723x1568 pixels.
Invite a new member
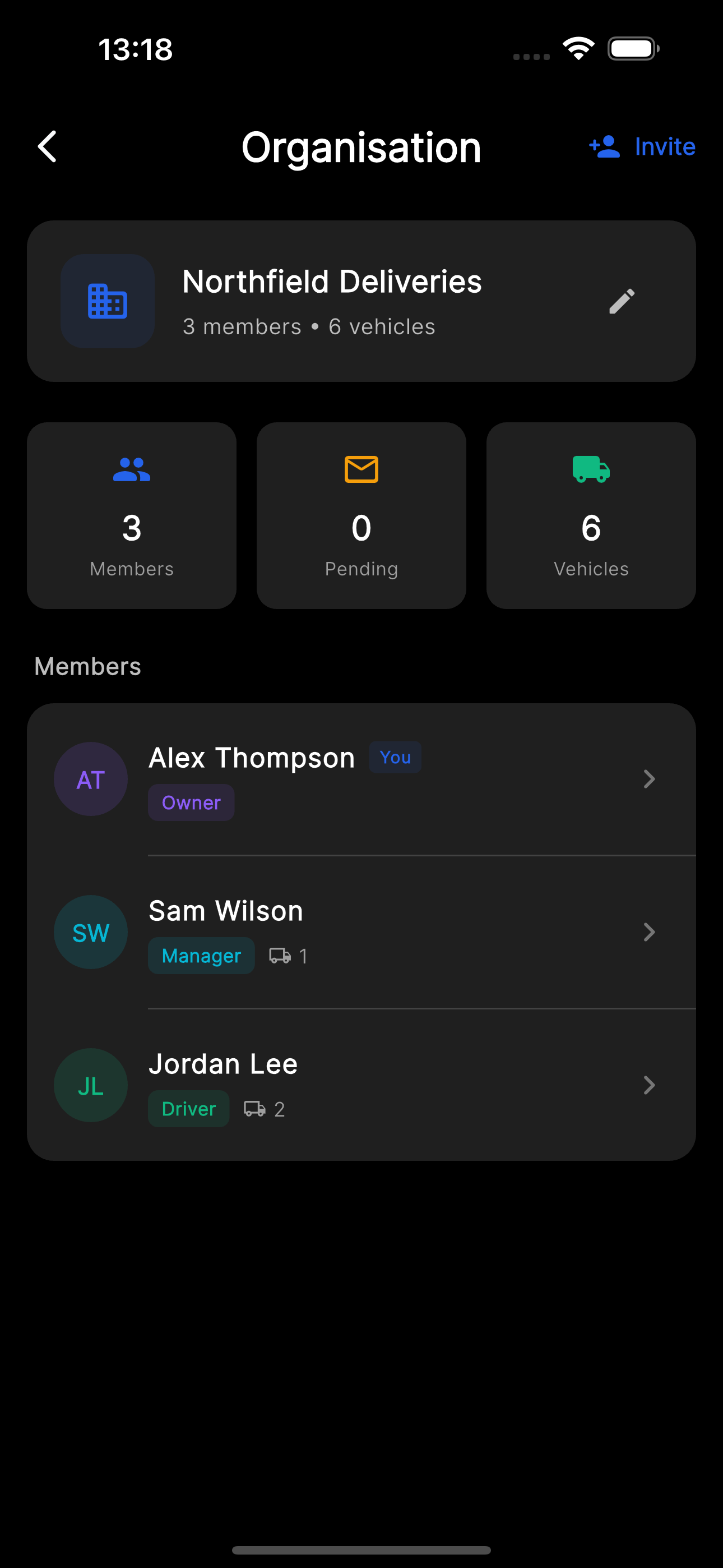click(642, 147)
